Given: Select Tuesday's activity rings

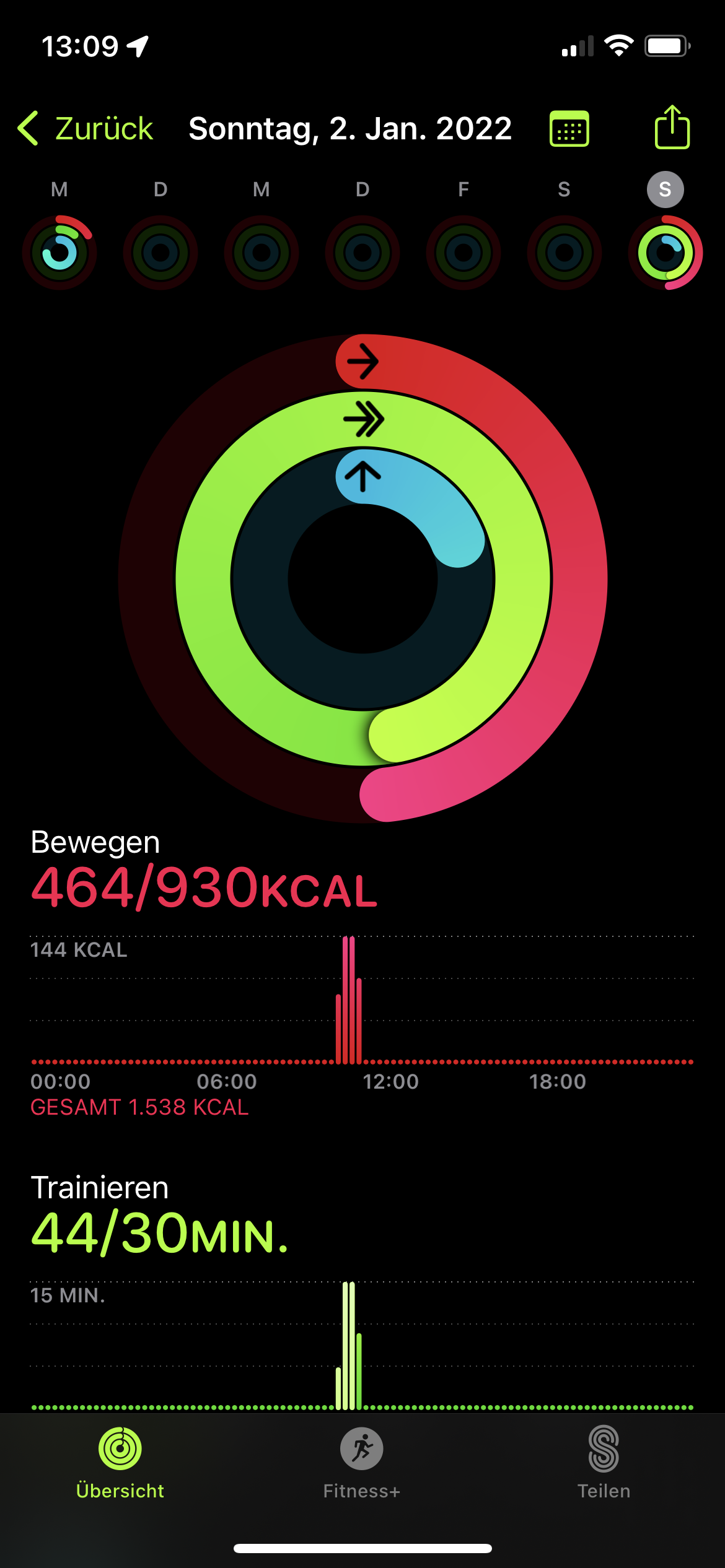Looking at the screenshot, I should pos(160,252).
